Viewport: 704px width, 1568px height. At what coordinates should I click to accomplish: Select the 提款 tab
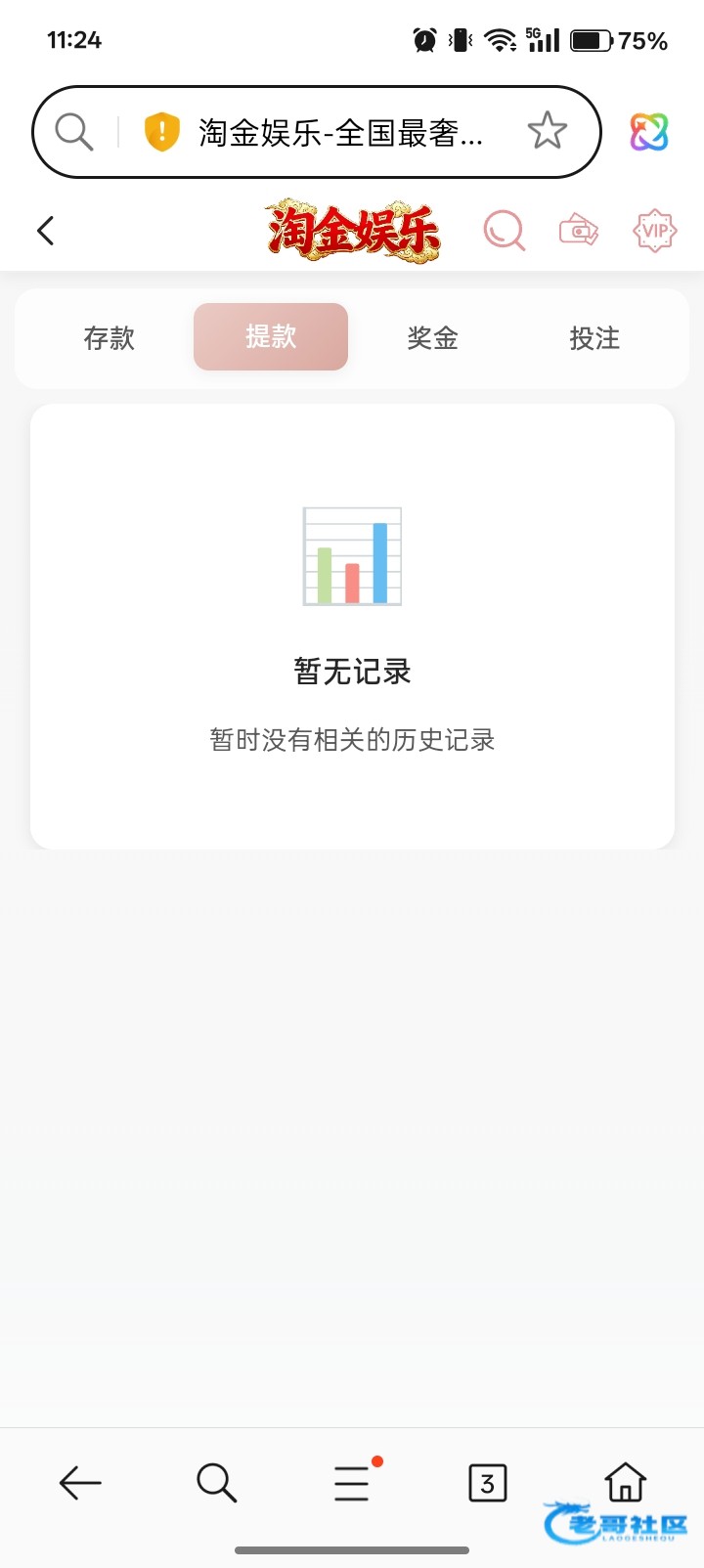coord(271,337)
